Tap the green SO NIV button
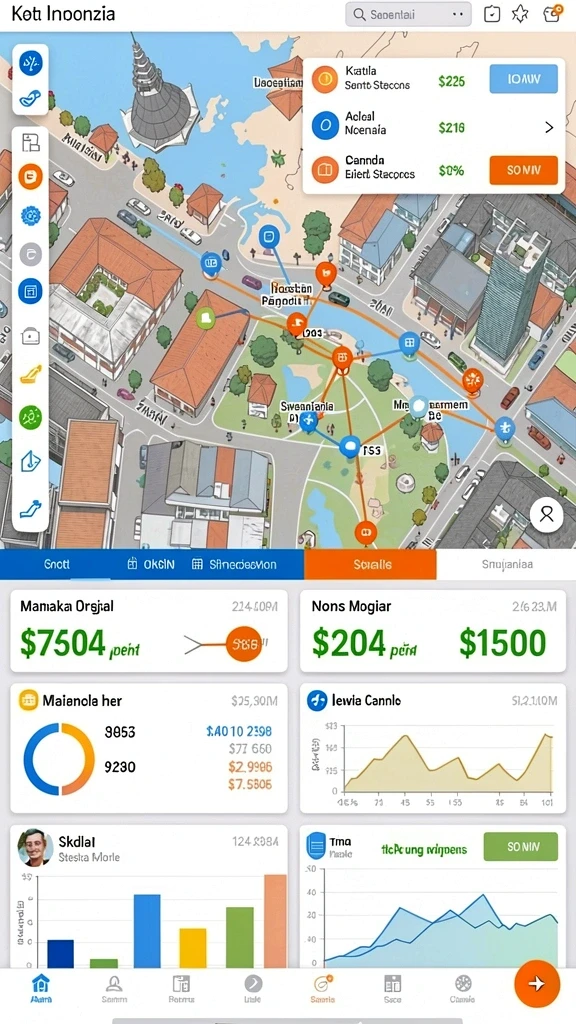The height and width of the screenshot is (1024, 576). [520, 846]
